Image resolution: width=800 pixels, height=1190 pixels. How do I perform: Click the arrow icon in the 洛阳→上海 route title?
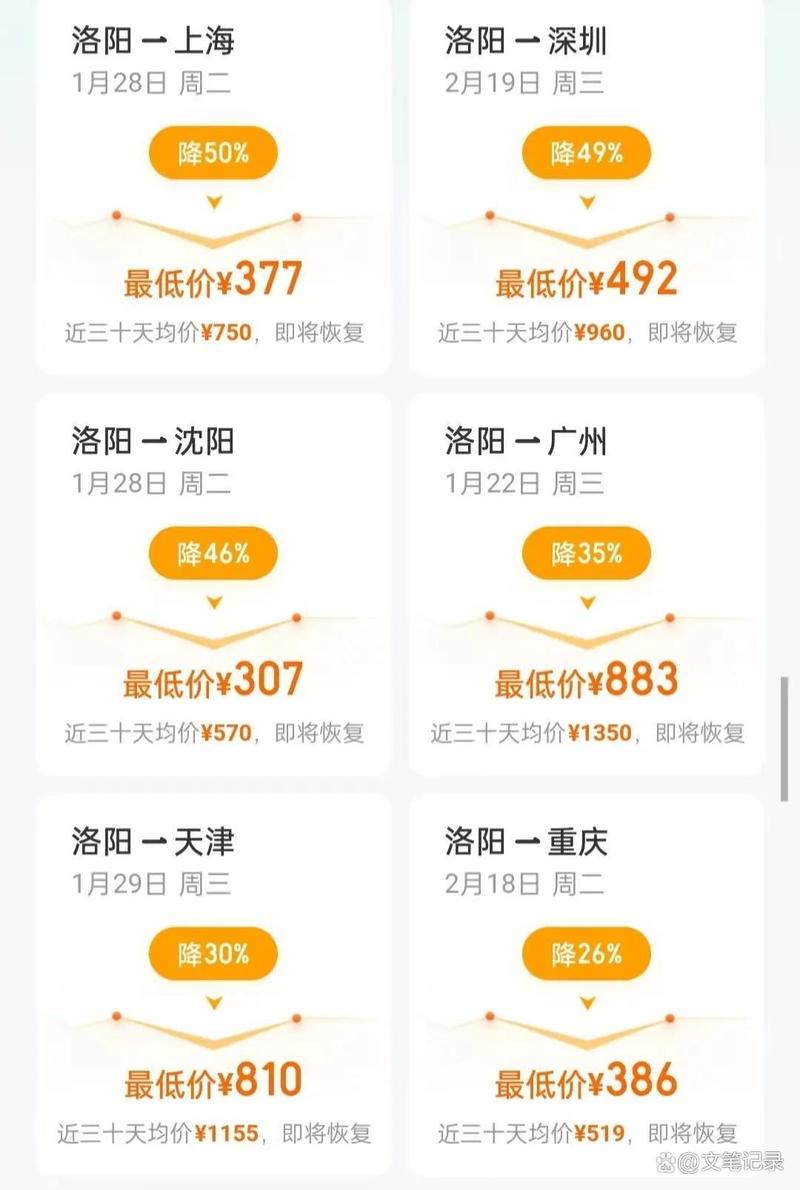156,42
